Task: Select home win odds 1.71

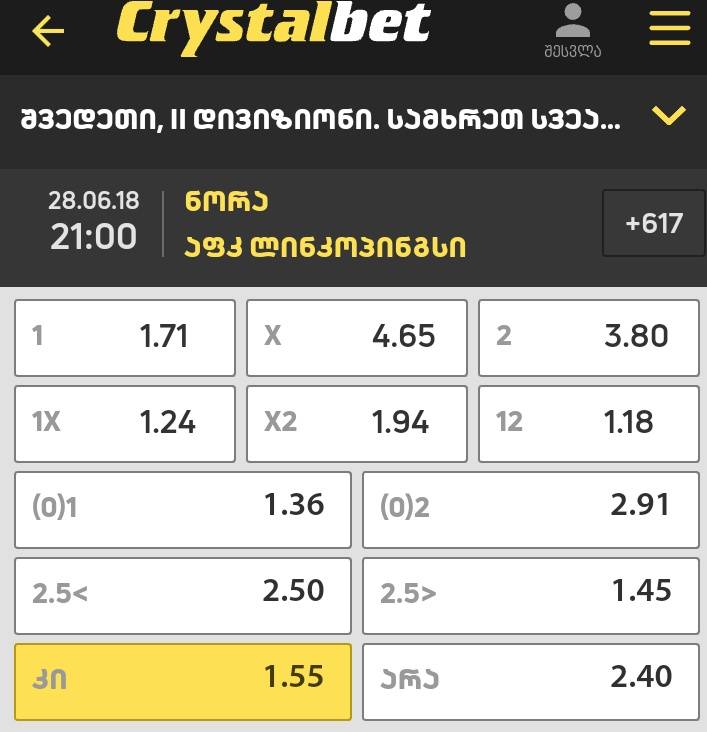Action: (x=125, y=337)
